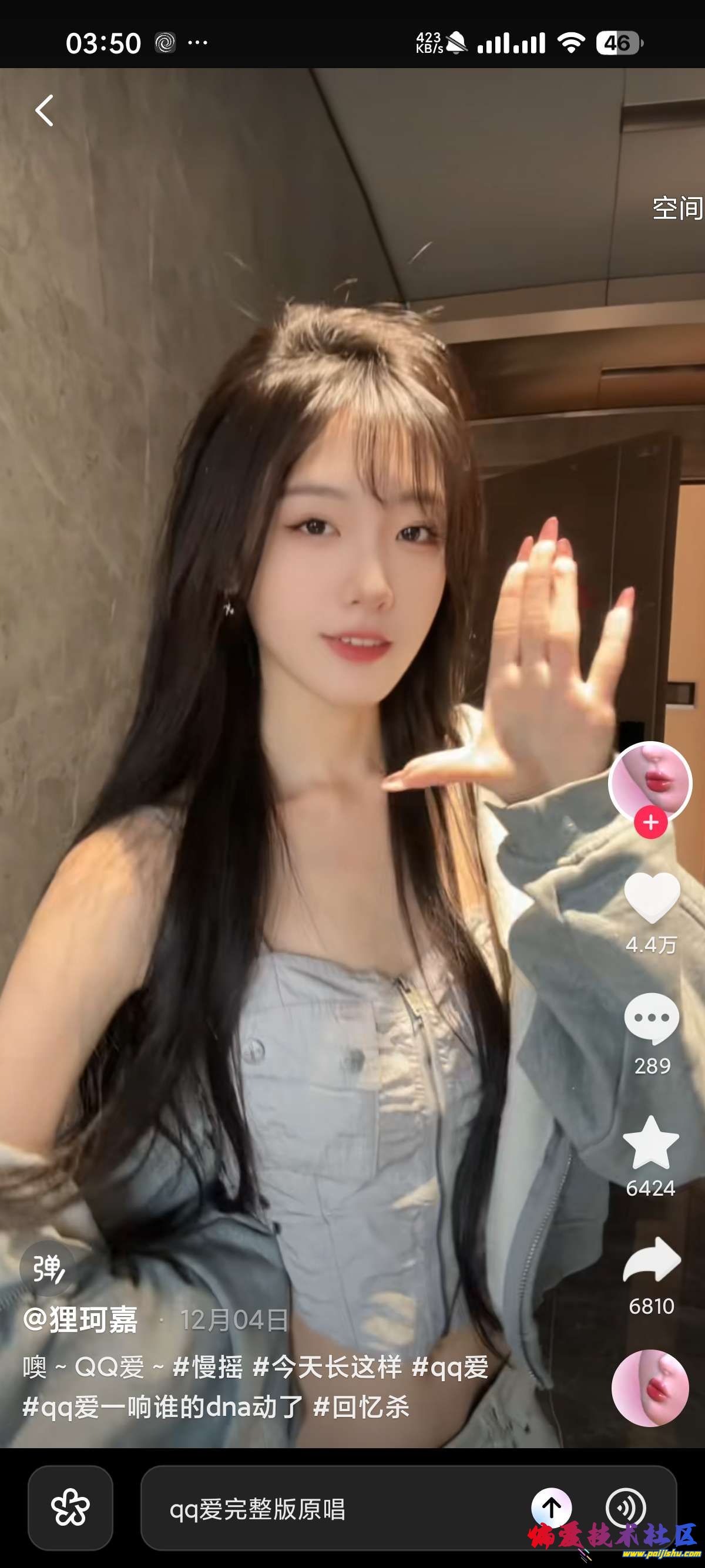This screenshot has height=1568, width=705.
Task: Open the #qq爱一响谁的dna动了 hashtag
Action: click(x=163, y=1407)
